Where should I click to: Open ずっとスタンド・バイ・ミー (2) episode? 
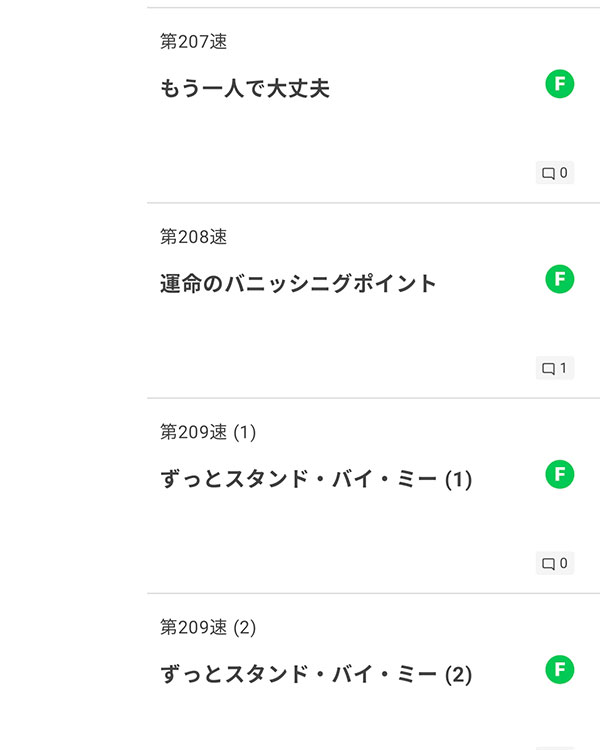[x=315, y=674]
